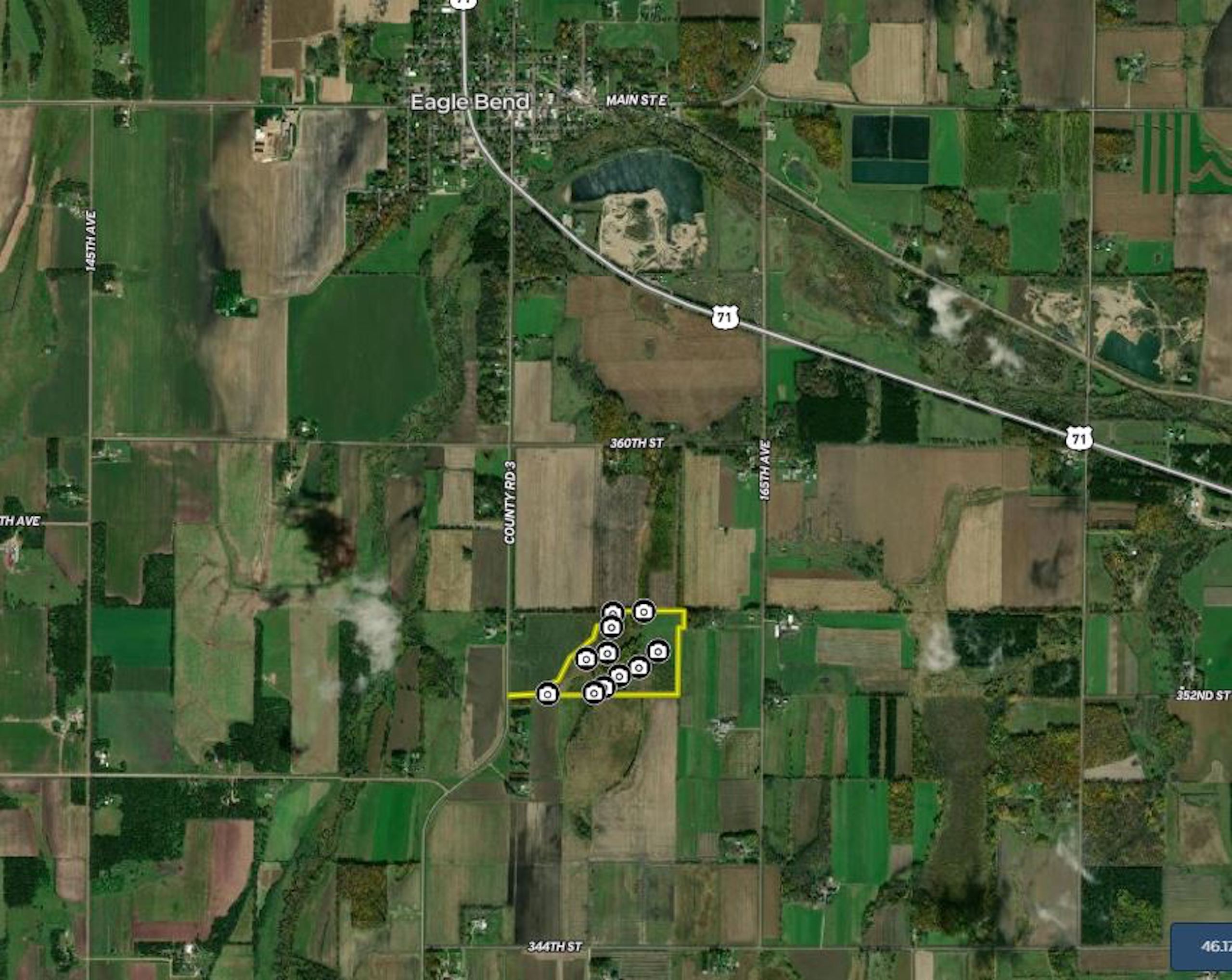The height and width of the screenshot is (980, 1232).
Task: Open the easternmost camera photo marker
Action: tap(658, 650)
